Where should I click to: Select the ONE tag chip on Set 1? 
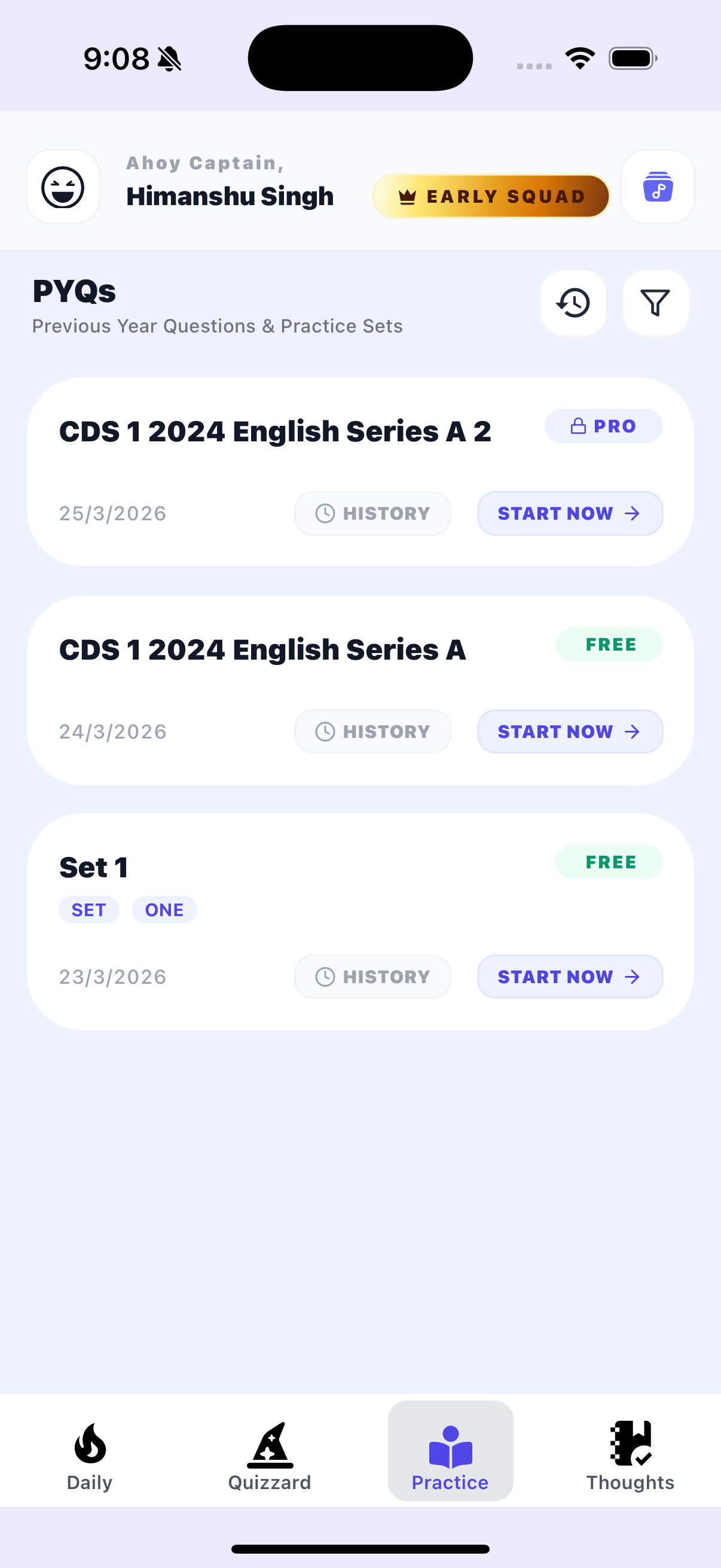tap(164, 910)
